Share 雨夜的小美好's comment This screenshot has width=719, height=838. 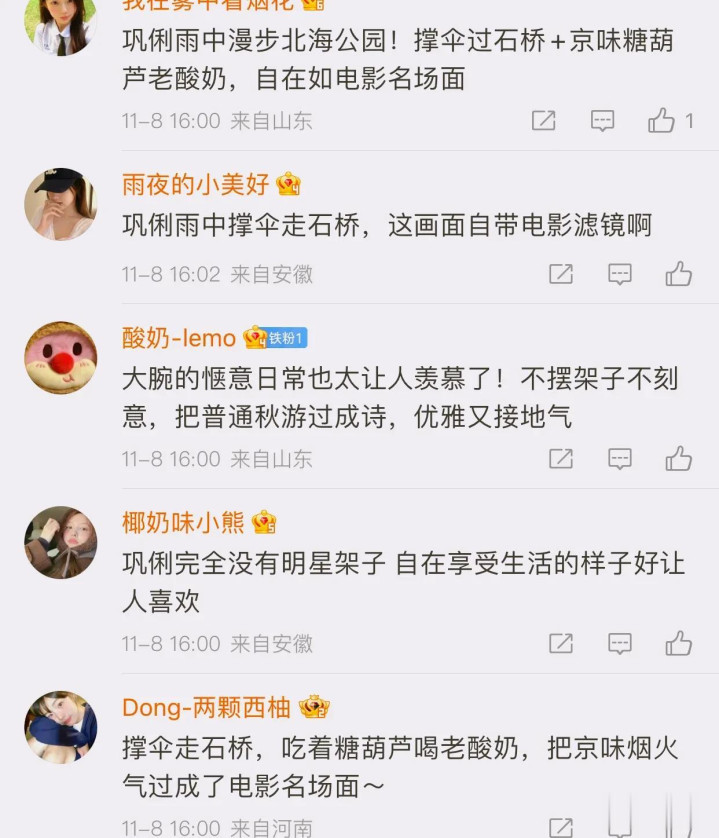click(561, 274)
